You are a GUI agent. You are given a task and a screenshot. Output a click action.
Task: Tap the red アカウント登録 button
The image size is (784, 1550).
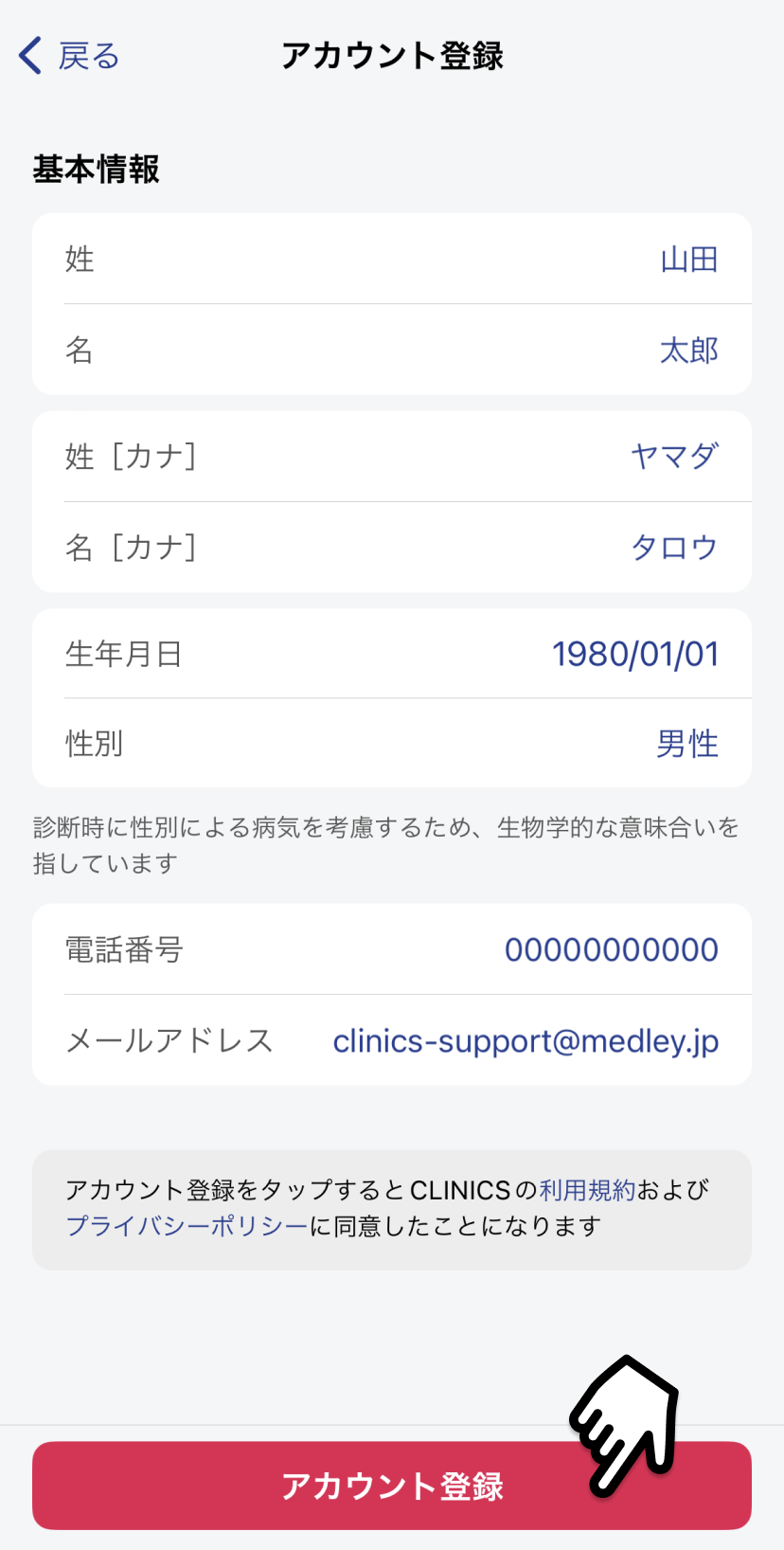[x=392, y=1486]
